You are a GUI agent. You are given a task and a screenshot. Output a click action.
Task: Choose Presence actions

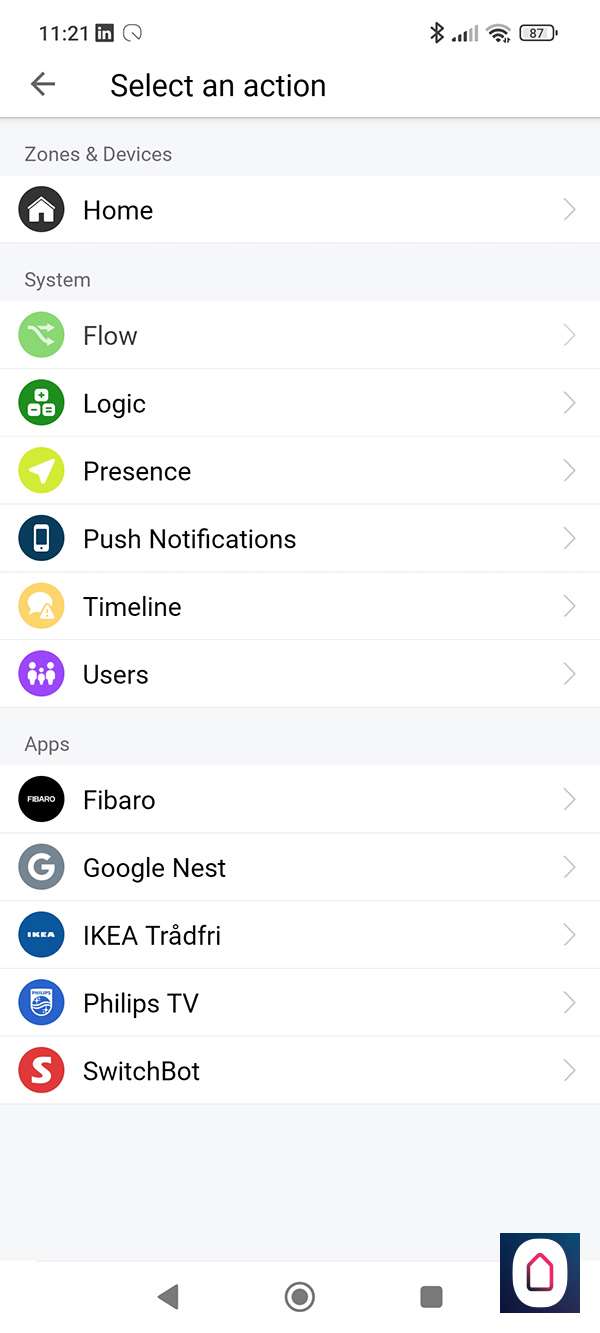[300, 471]
